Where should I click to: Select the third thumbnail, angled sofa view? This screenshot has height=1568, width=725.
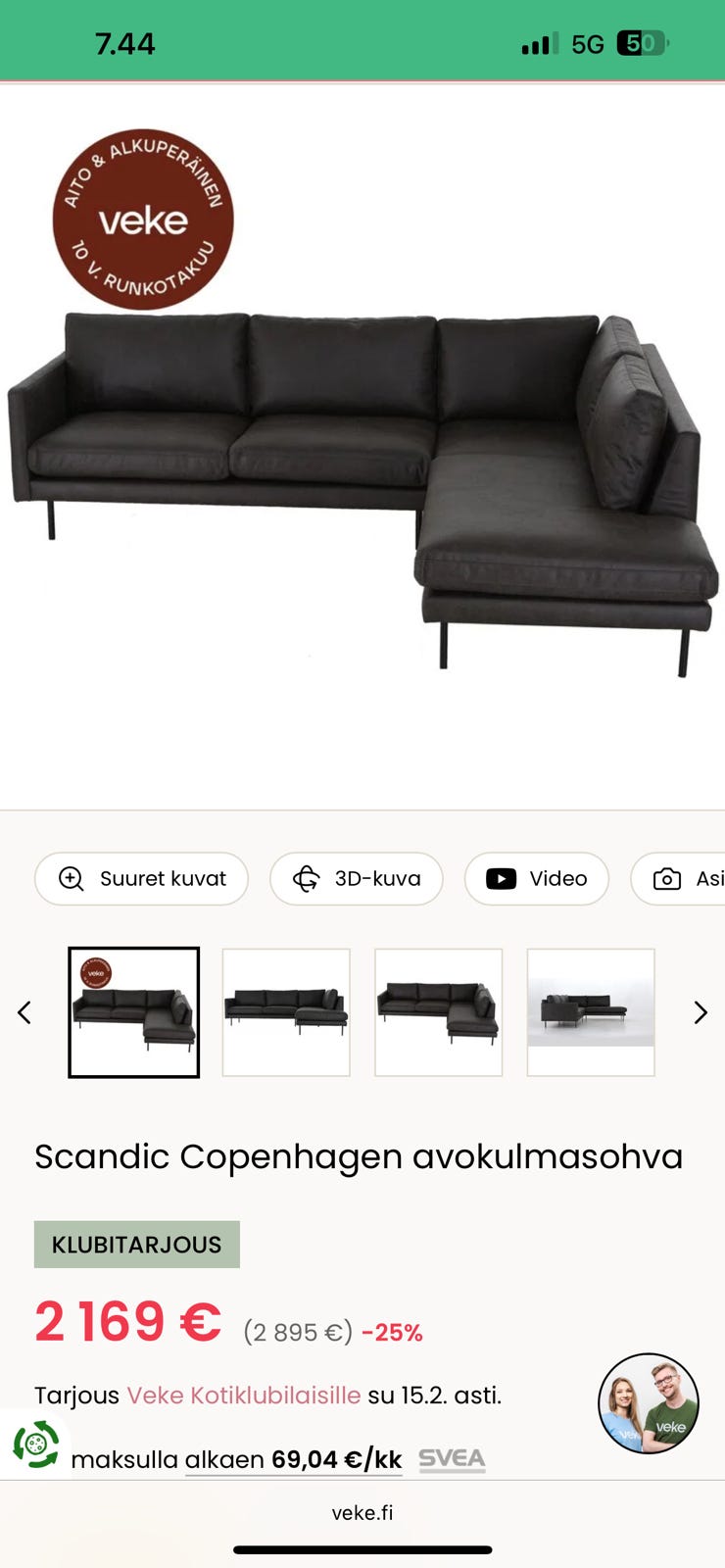(x=439, y=1012)
